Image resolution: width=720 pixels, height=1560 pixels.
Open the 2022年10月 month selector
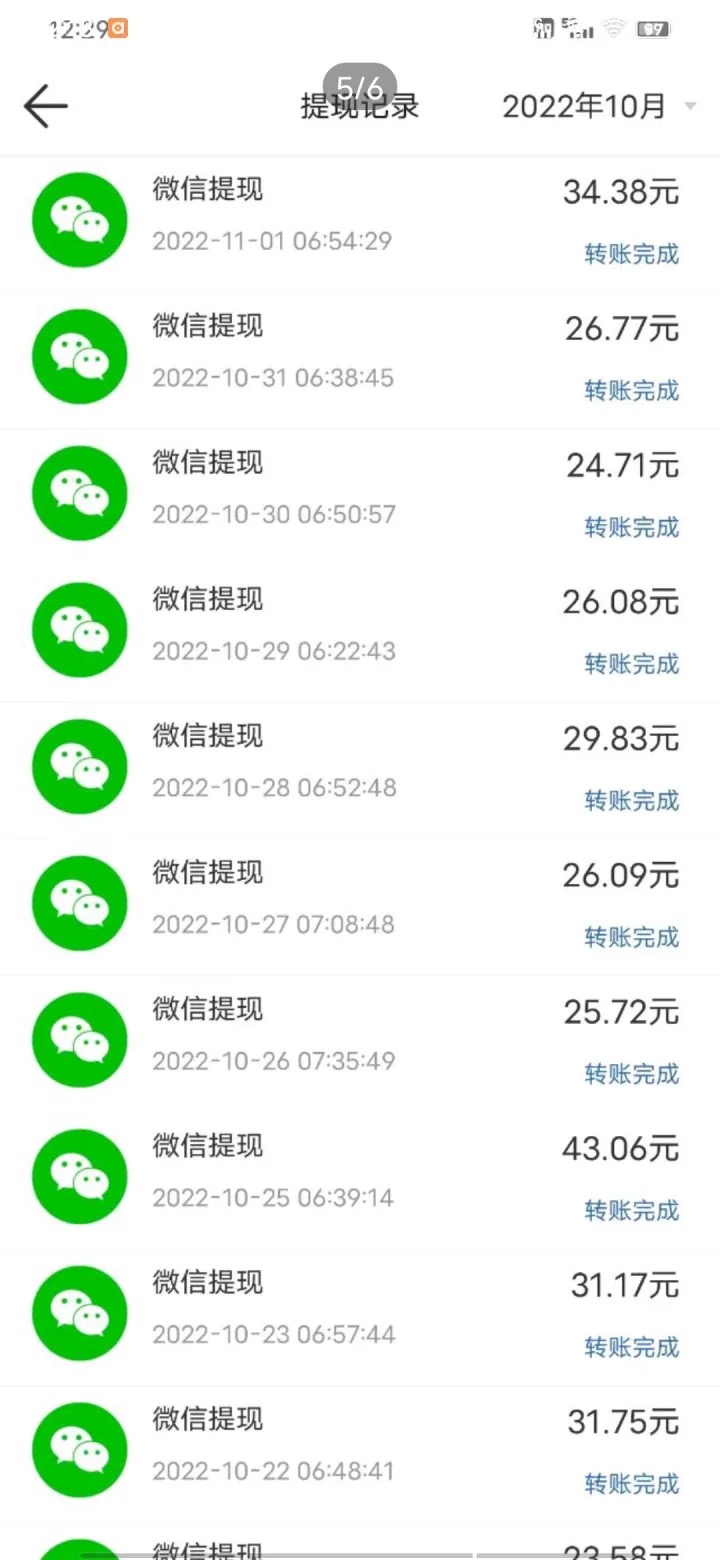[x=583, y=106]
